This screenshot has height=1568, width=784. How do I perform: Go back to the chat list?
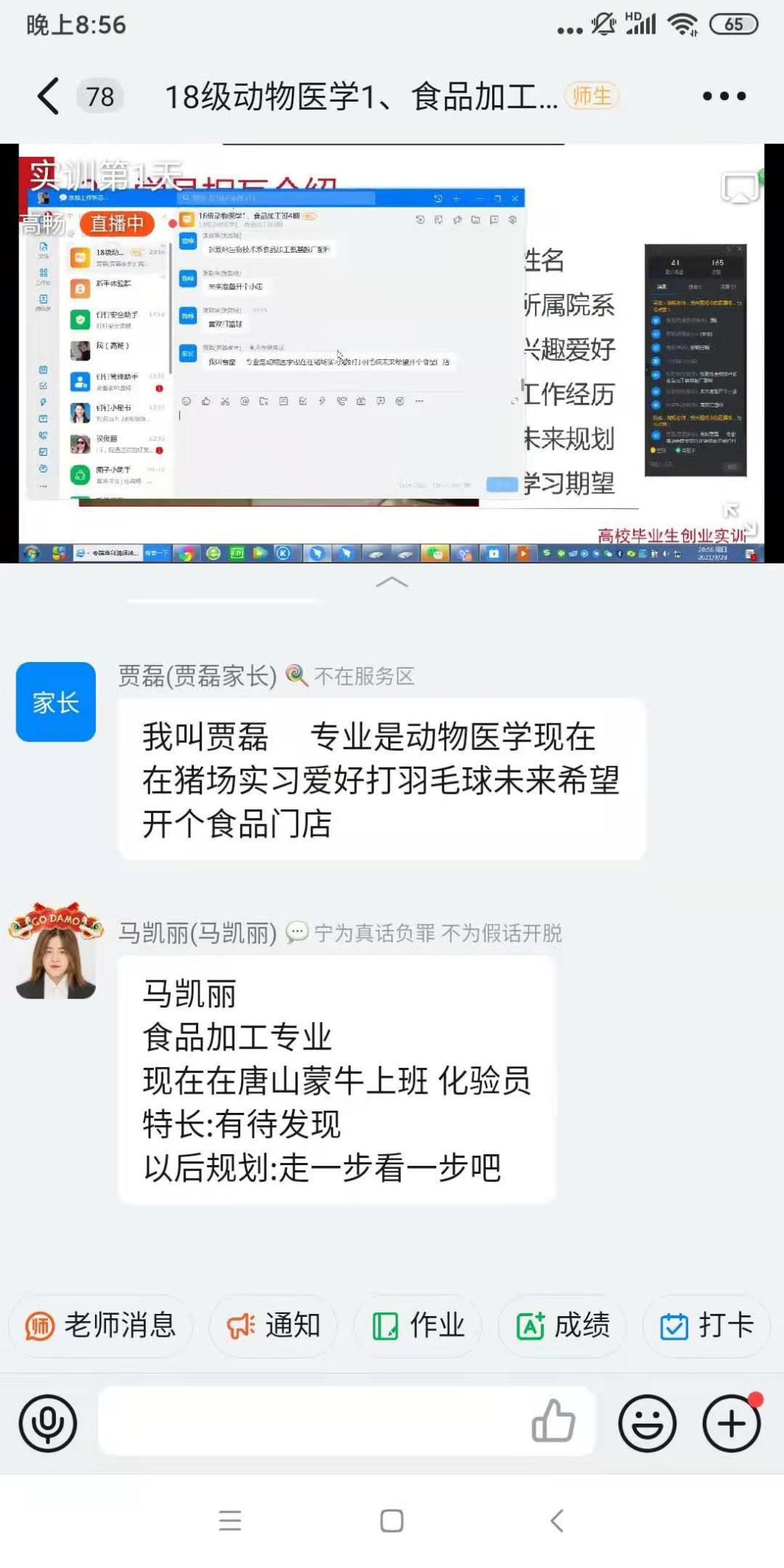pyautogui.click(x=49, y=96)
